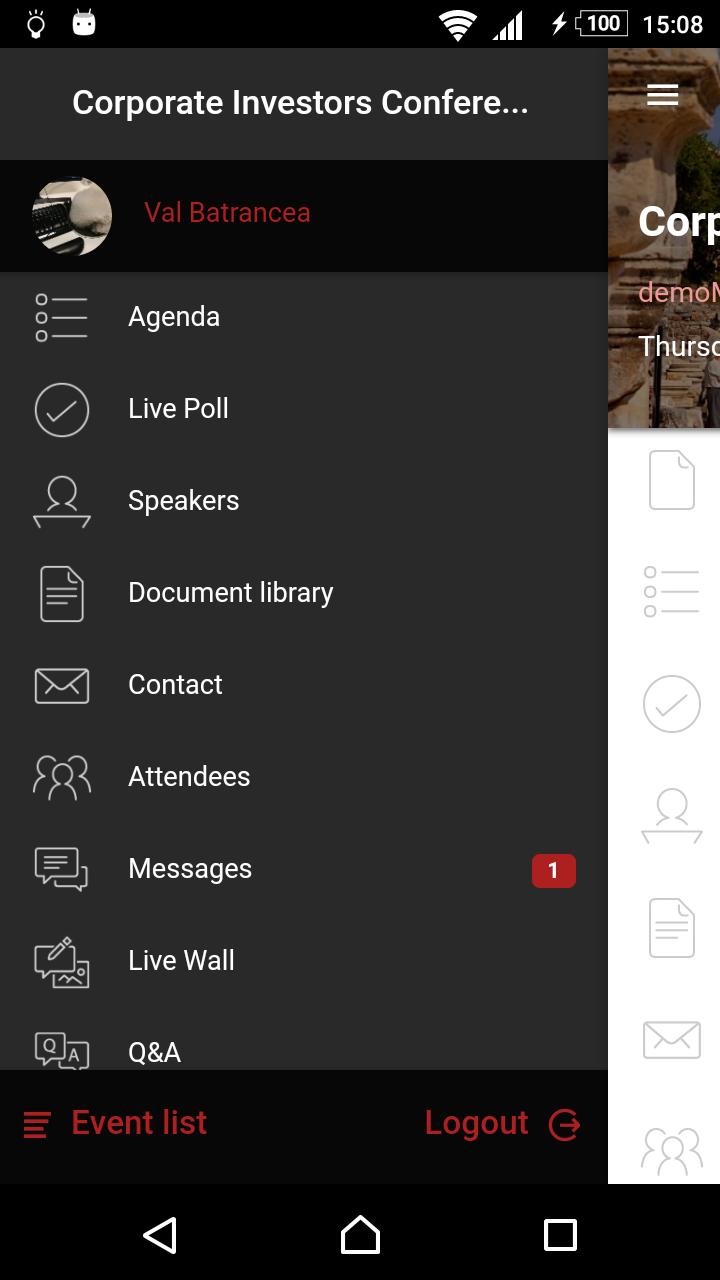Tap the hamburger menu button
The width and height of the screenshot is (720, 1280).
pos(663,95)
